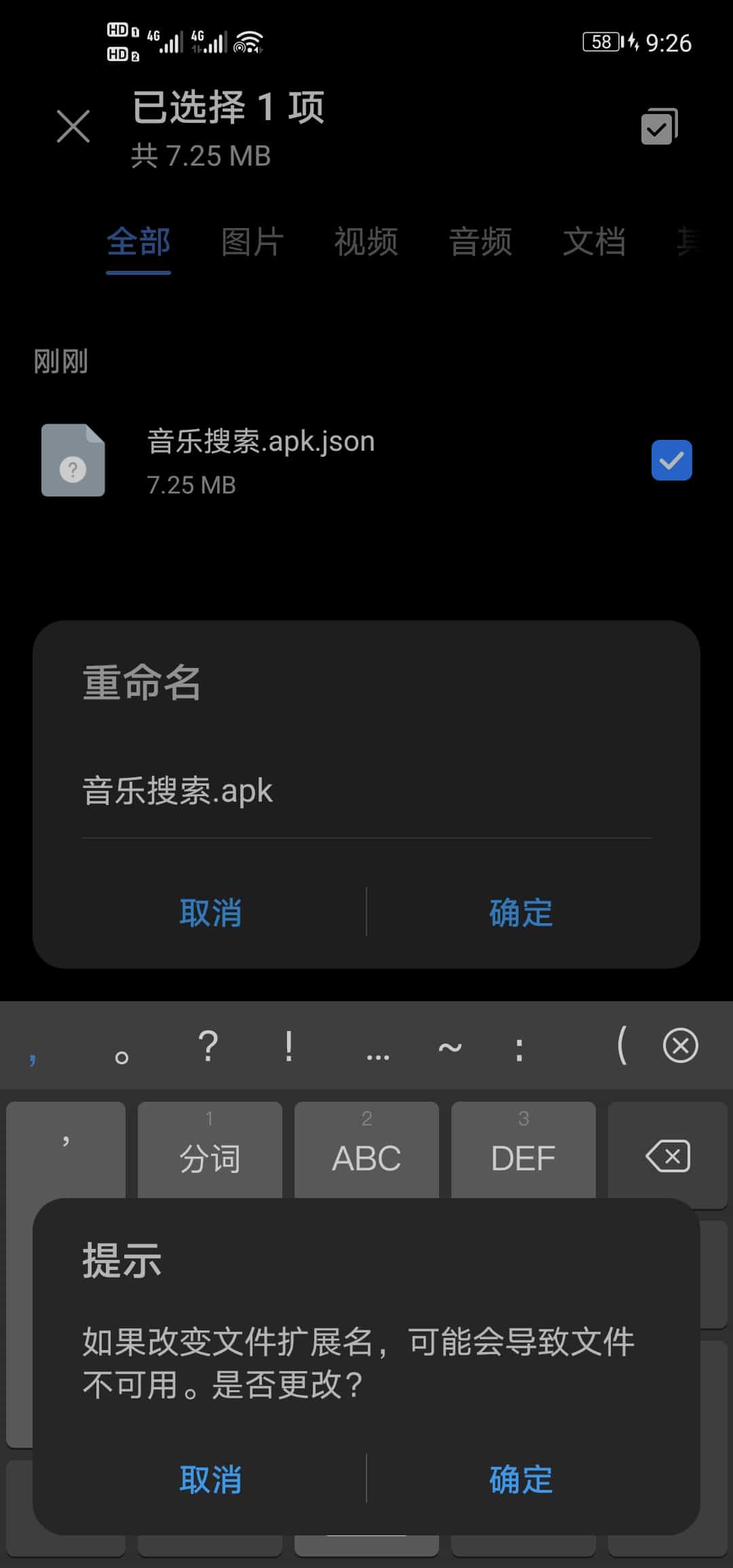Tap 取消 in the 重命名 dialog
This screenshot has height=1568, width=733.
(210, 912)
